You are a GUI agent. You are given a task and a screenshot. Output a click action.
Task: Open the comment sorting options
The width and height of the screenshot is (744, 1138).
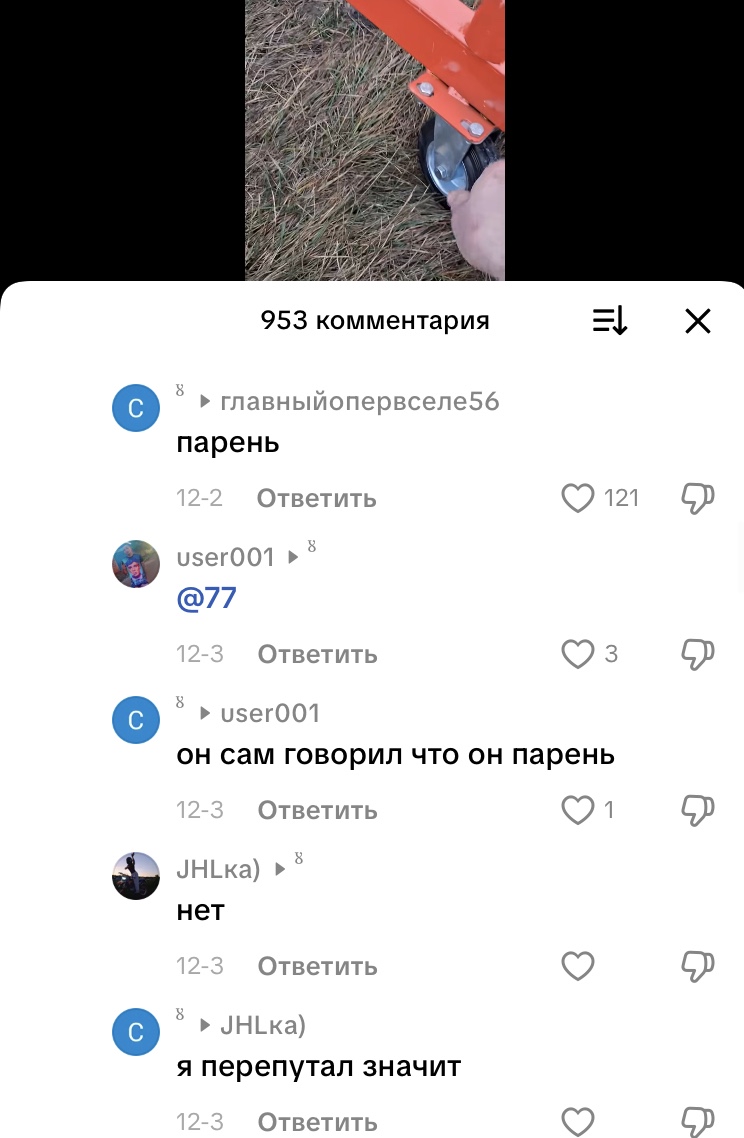tap(609, 321)
